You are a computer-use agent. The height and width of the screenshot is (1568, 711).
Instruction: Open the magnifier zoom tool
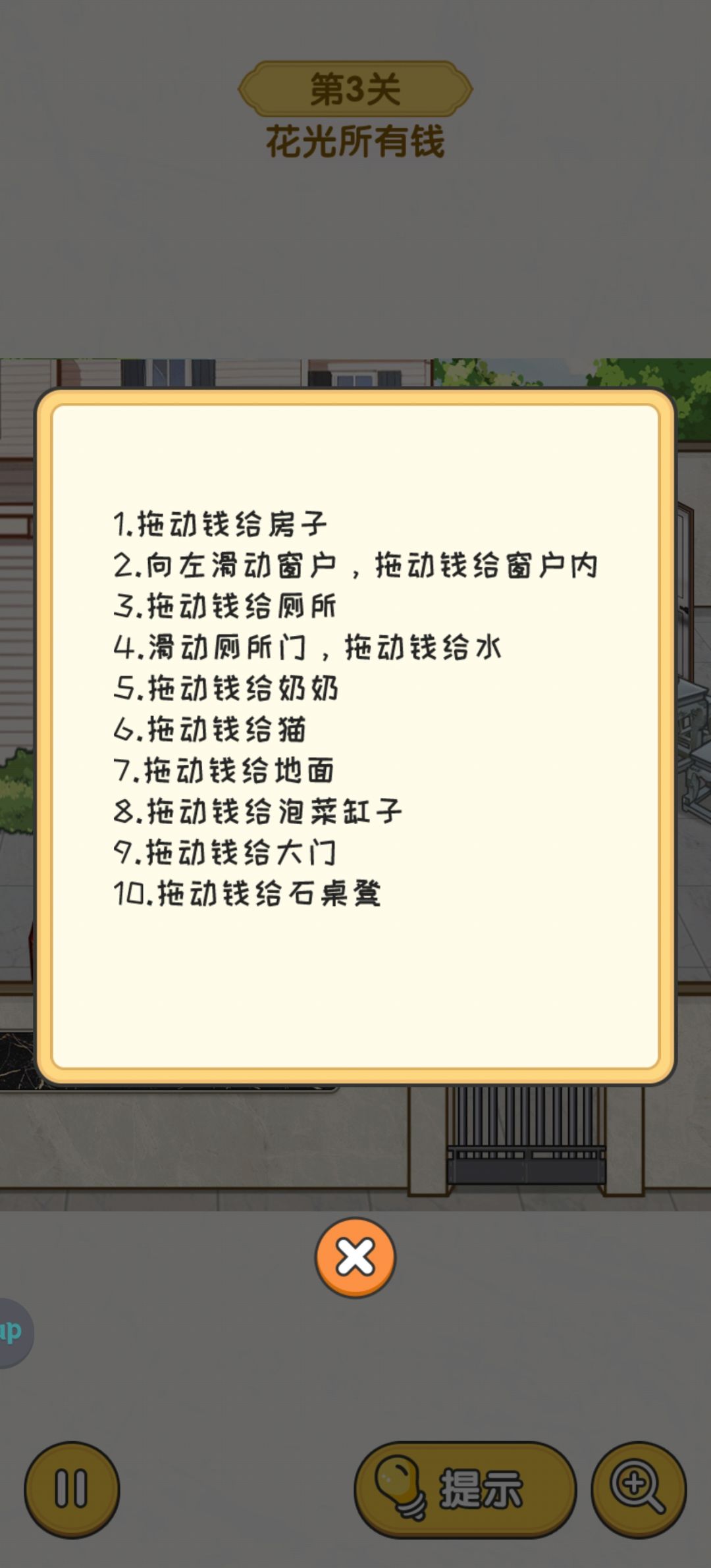click(639, 1489)
